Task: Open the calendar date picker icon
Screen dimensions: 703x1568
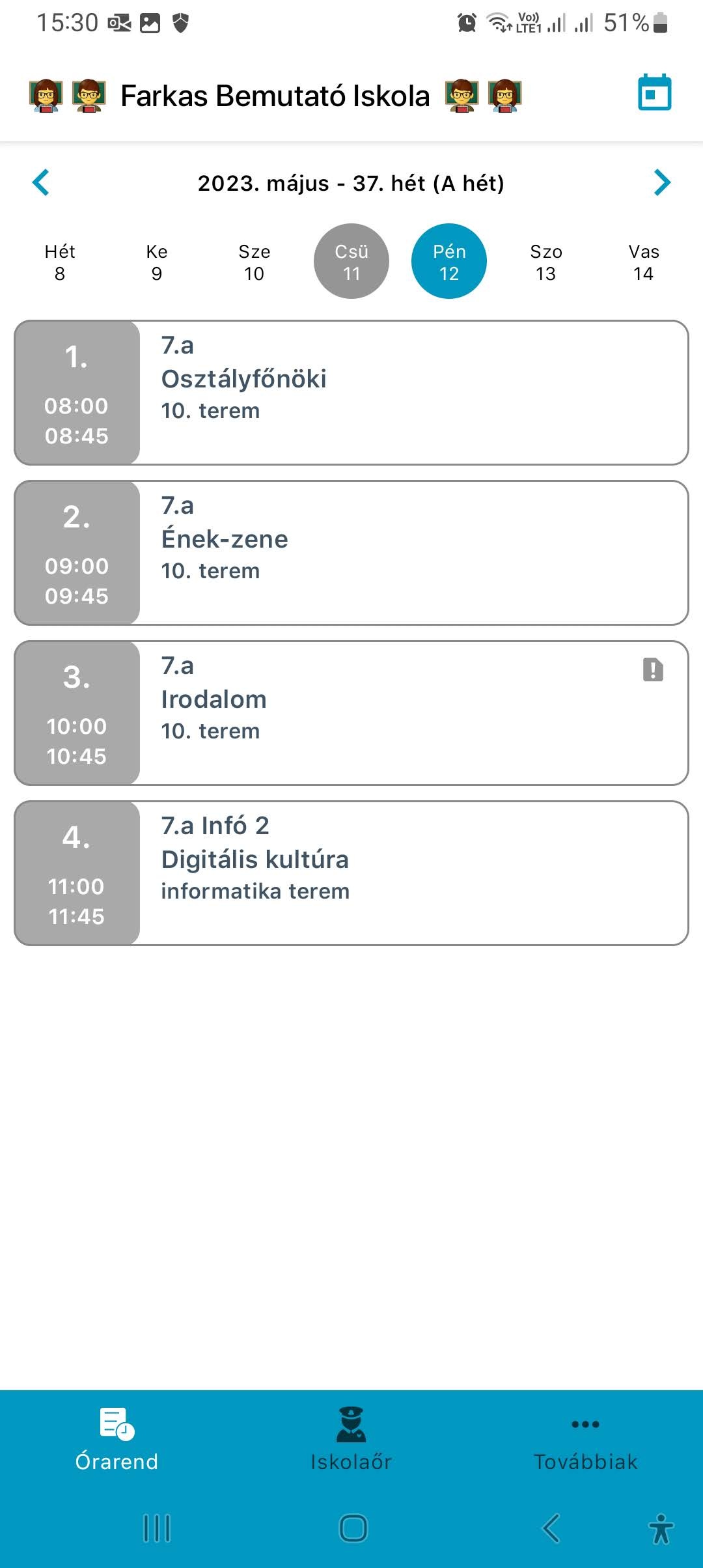Action: coord(654,92)
